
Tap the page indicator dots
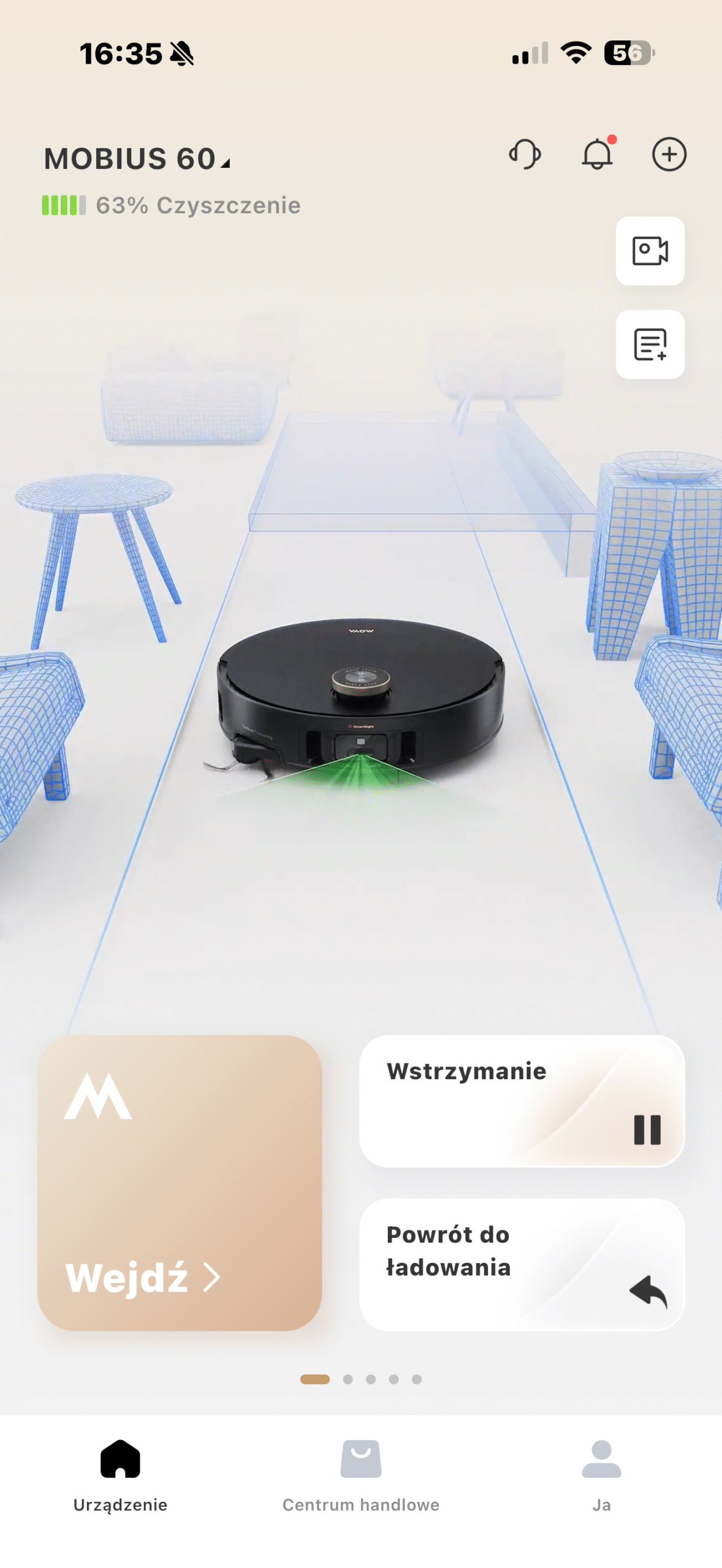[x=360, y=1379]
